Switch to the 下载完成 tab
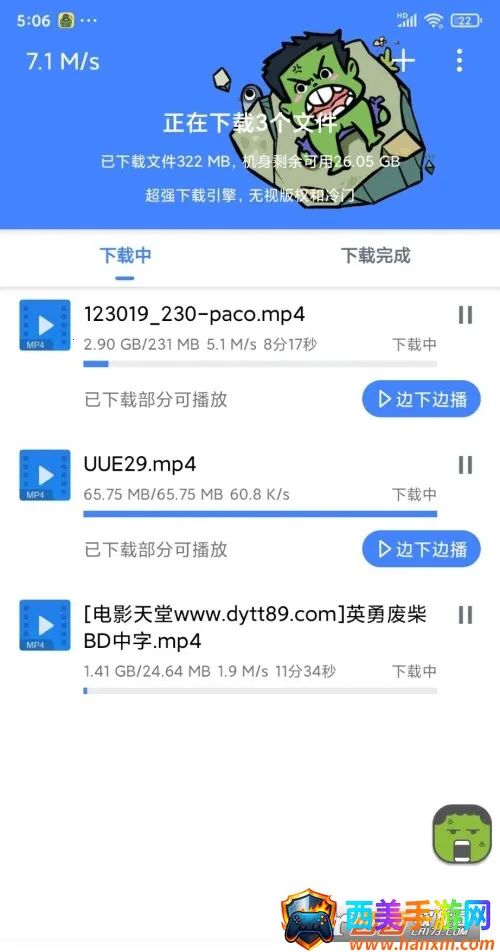The width and height of the screenshot is (500, 952). coord(375,256)
